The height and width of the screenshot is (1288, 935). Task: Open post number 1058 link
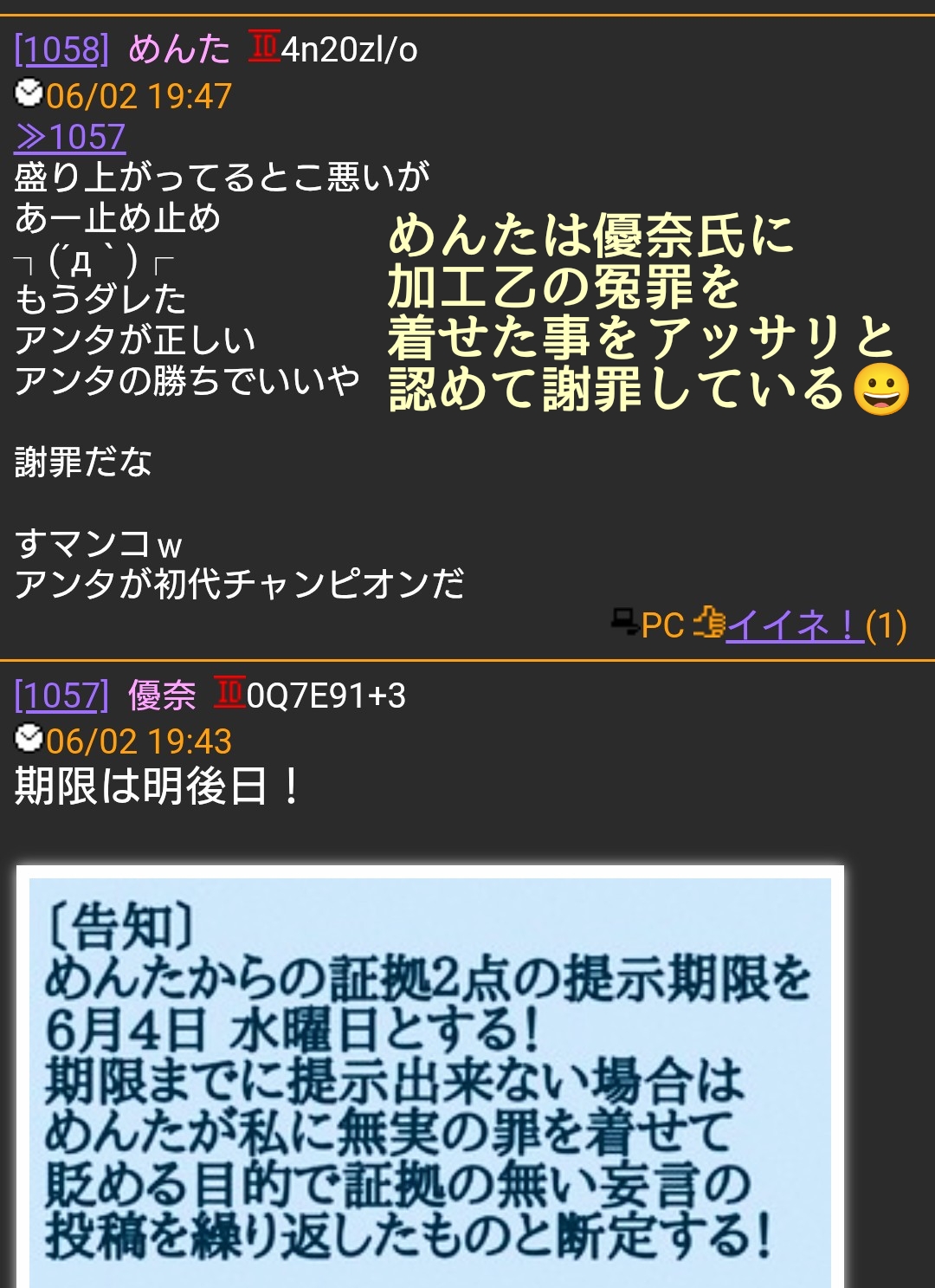(61, 49)
